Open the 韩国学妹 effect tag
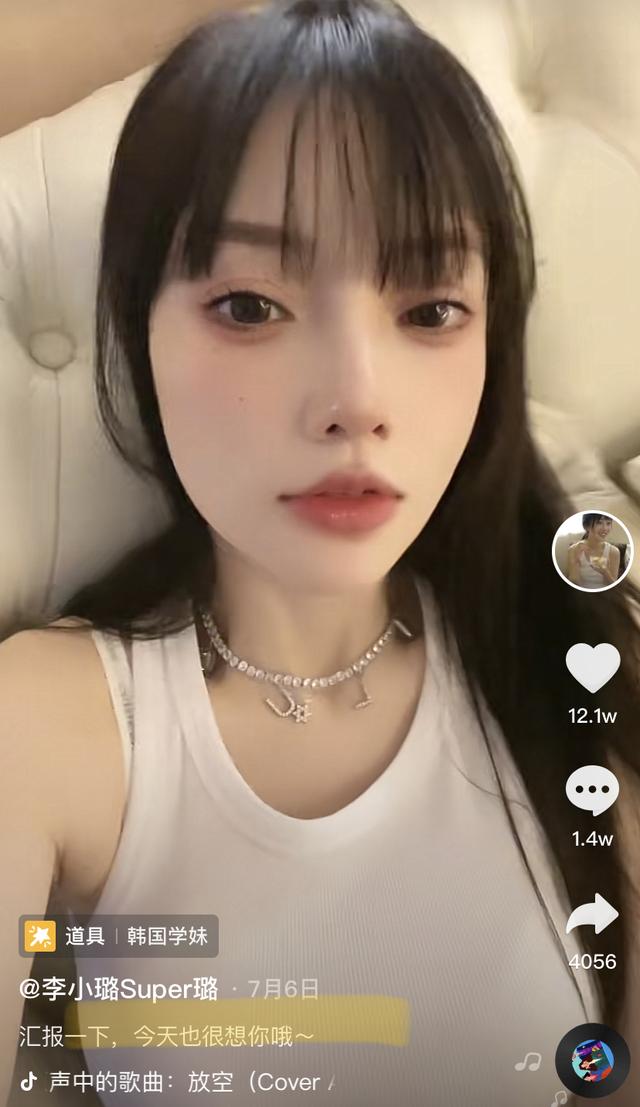 click(x=119, y=936)
